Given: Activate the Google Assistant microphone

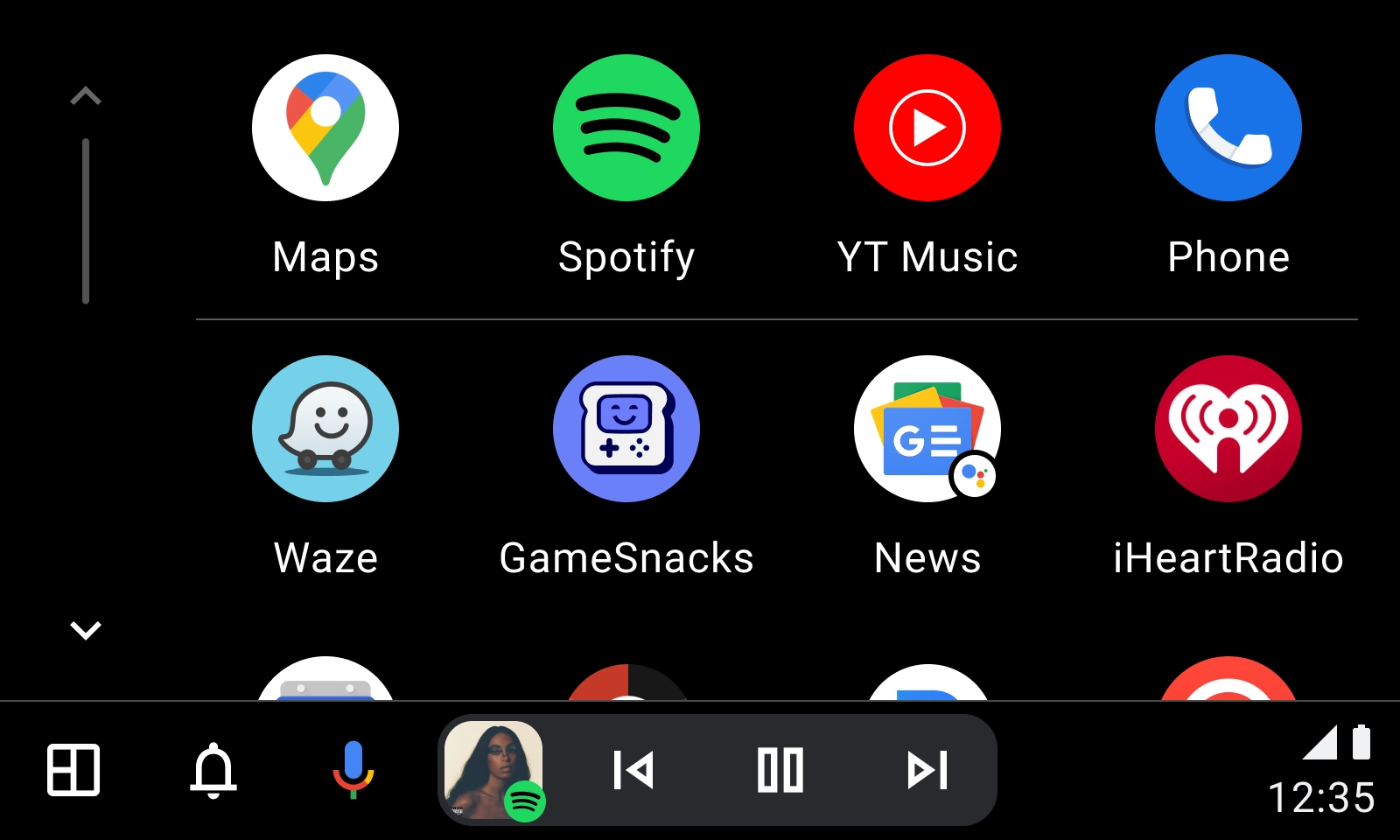Looking at the screenshot, I should 353,770.
